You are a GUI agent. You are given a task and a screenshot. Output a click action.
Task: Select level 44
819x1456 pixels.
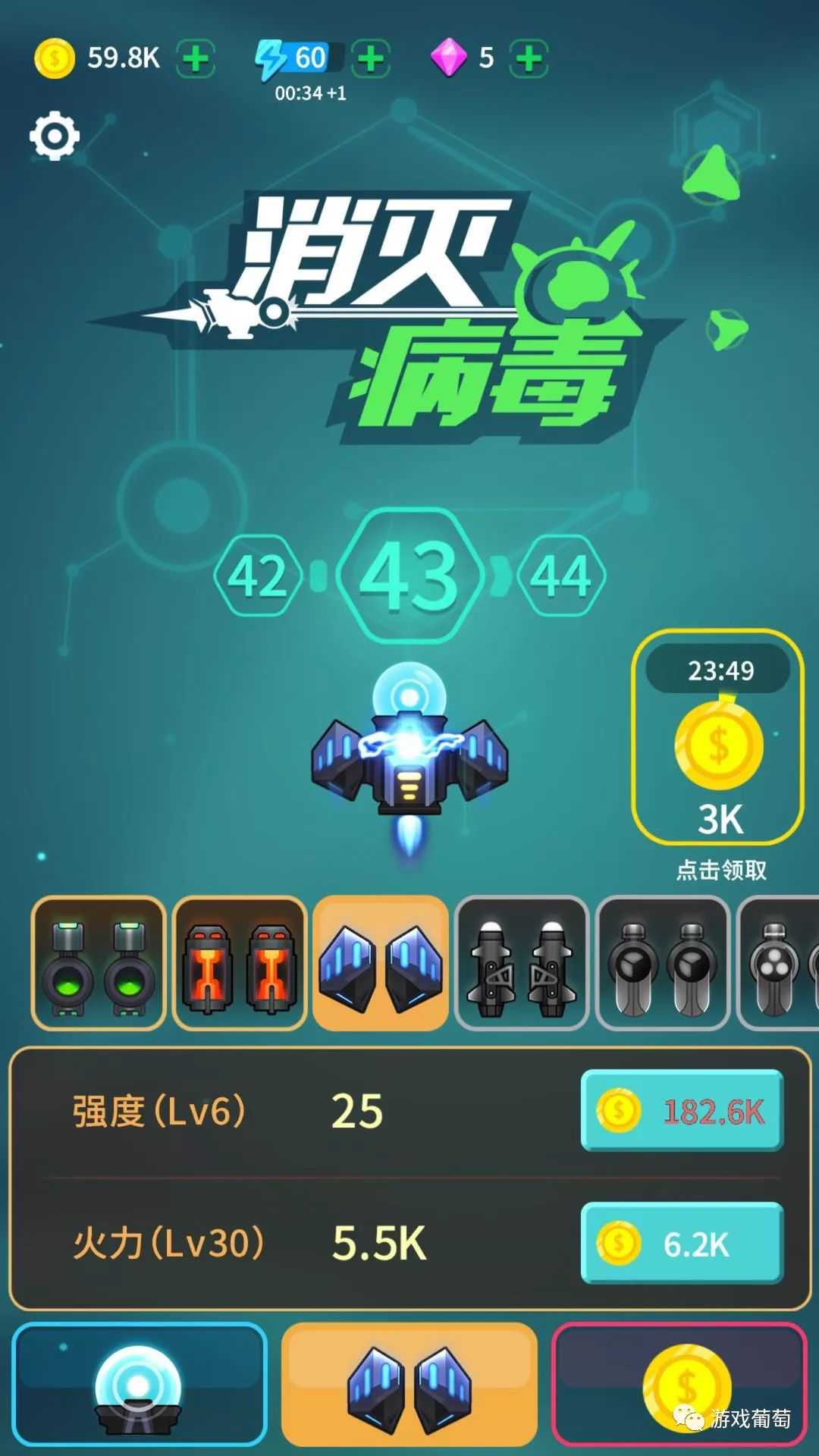point(561,576)
